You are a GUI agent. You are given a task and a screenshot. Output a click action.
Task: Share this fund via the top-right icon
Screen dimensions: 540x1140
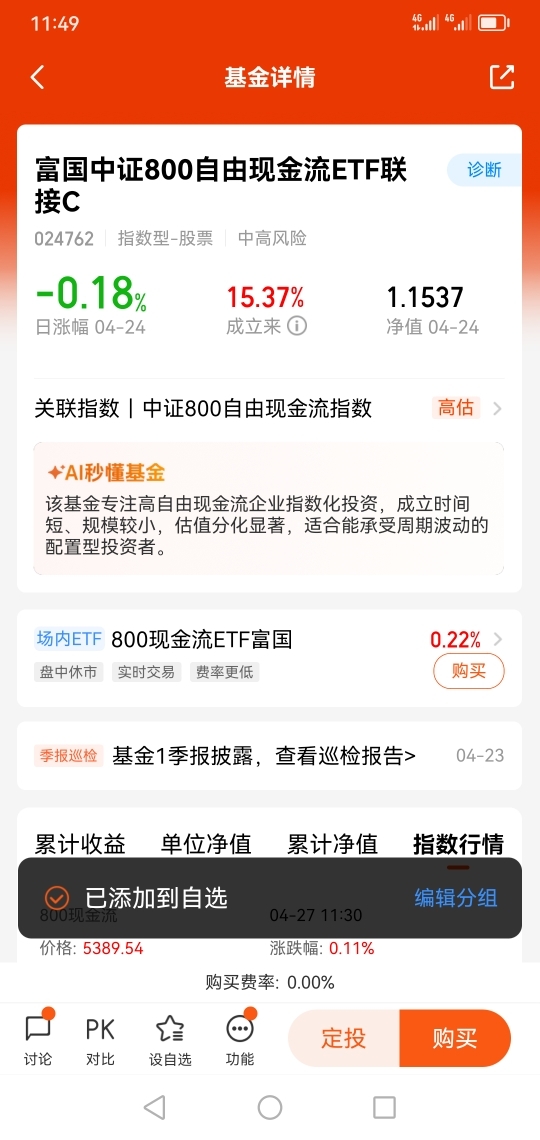[501, 77]
